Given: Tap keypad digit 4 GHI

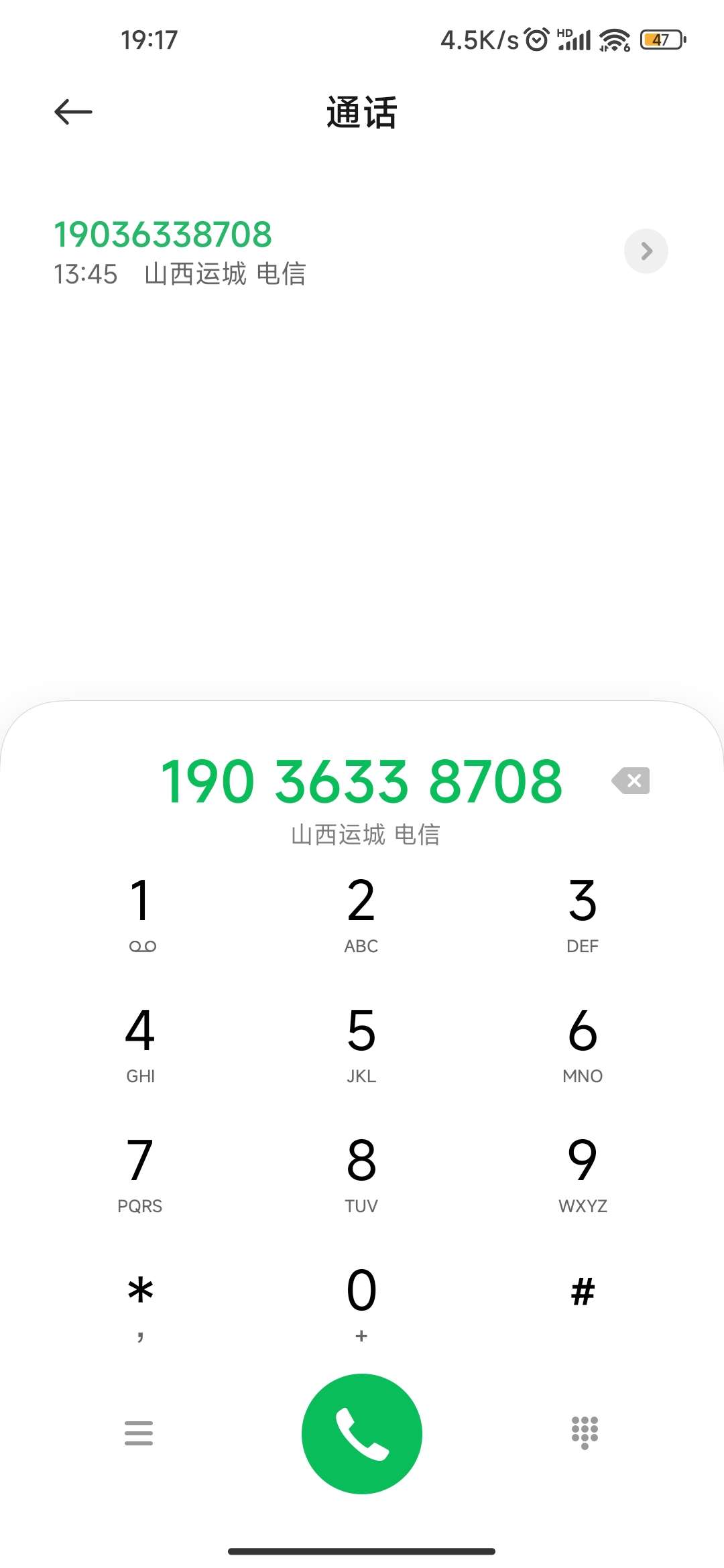Looking at the screenshot, I should point(141,1043).
